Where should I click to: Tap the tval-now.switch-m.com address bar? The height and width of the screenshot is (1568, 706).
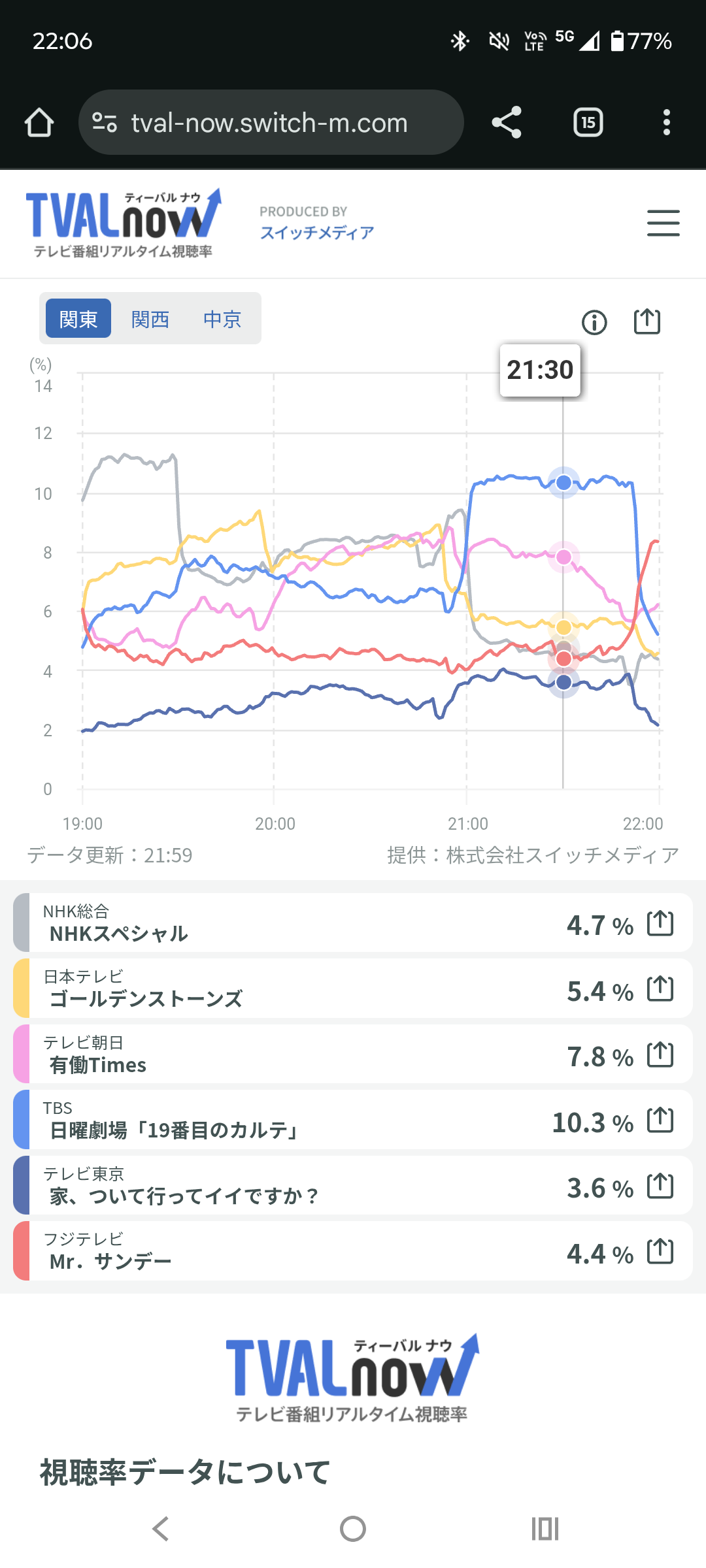click(x=271, y=122)
